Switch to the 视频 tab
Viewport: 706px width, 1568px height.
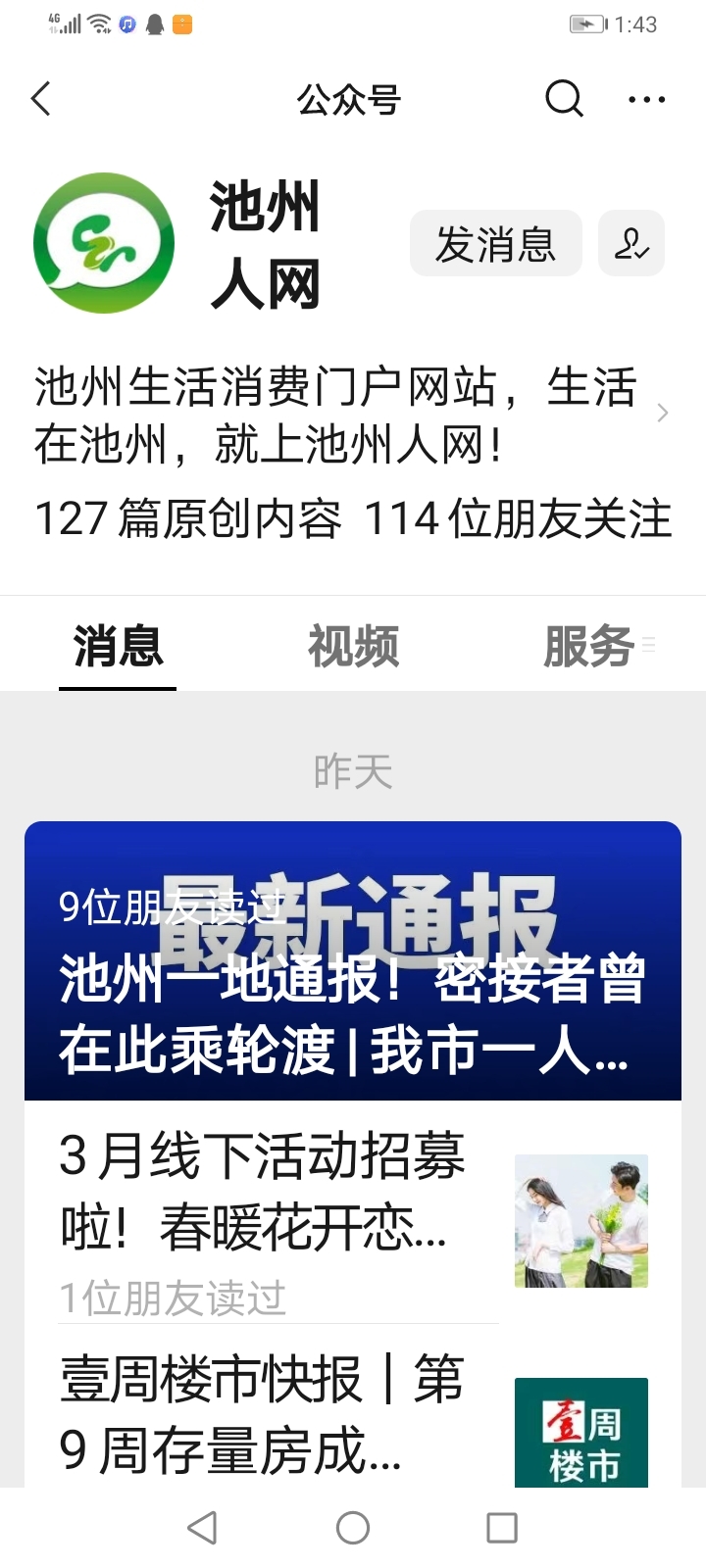click(x=353, y=646)
